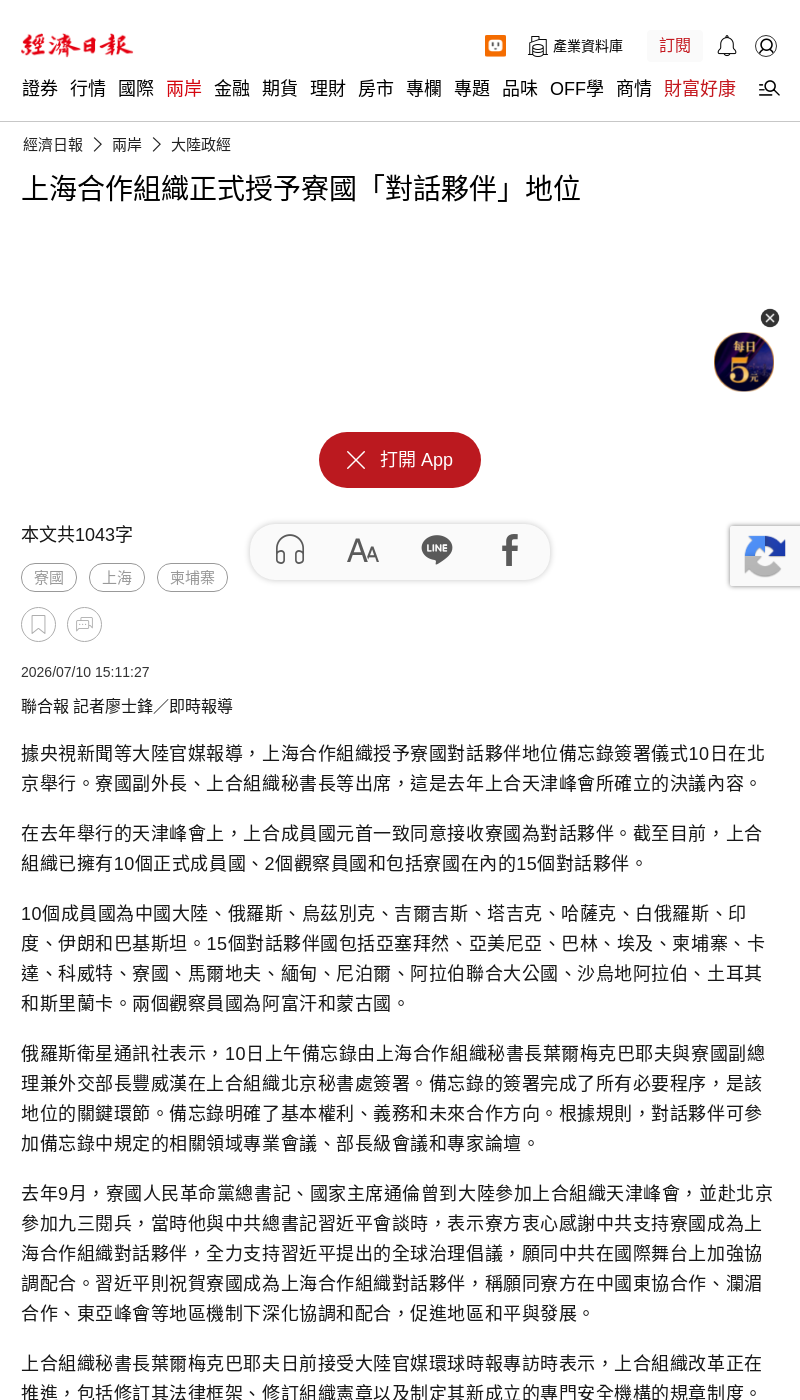Viewport: 800px width, 1400px height.
Task: Tap the 打開 App button
Action: (x=400, y=460)
